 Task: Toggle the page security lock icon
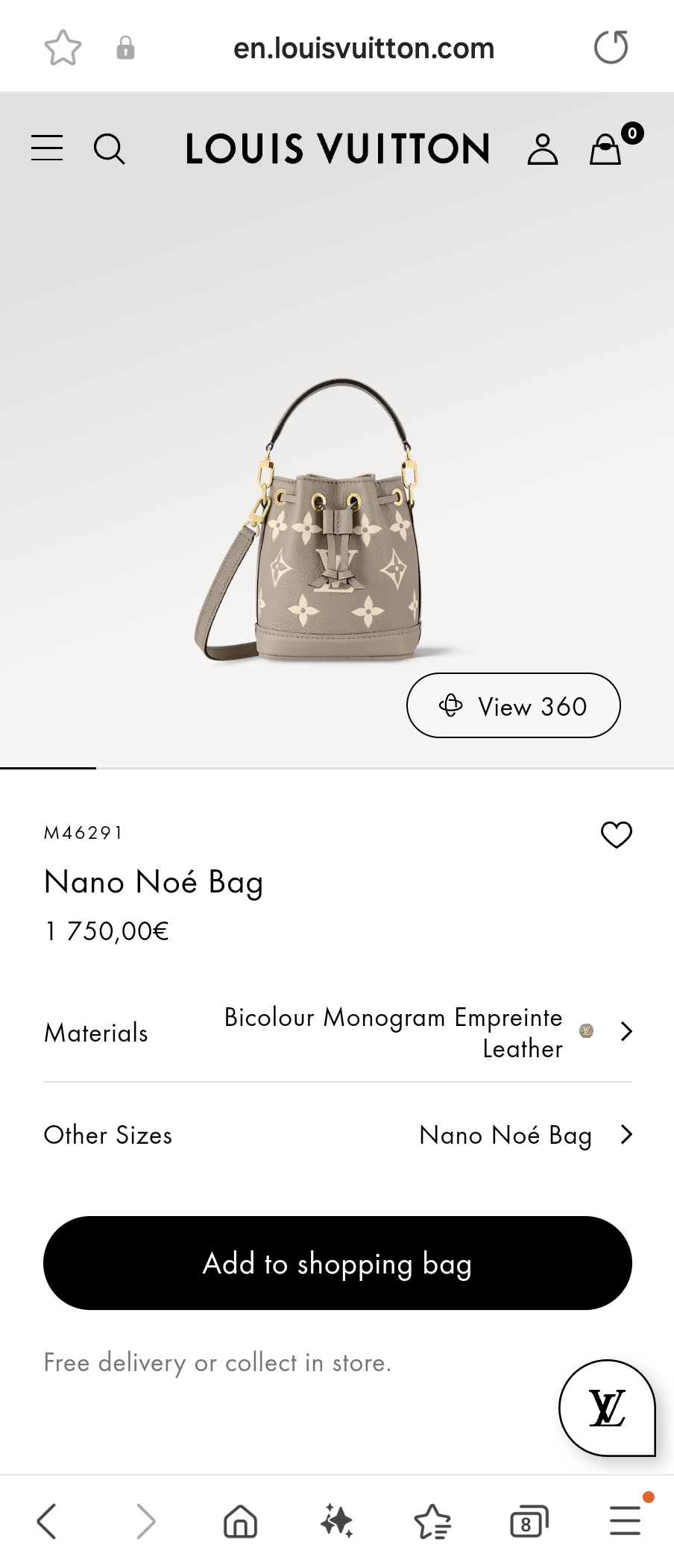tap(125, 47)
